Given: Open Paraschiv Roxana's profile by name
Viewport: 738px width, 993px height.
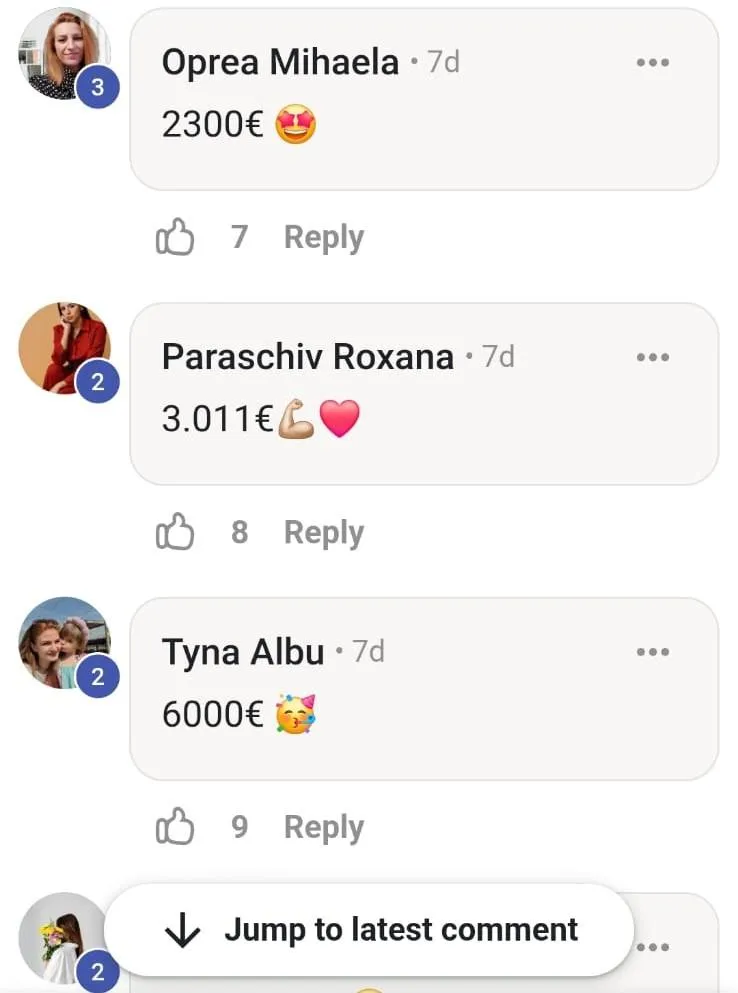Looking at the screenshot, I should (307, 357).
